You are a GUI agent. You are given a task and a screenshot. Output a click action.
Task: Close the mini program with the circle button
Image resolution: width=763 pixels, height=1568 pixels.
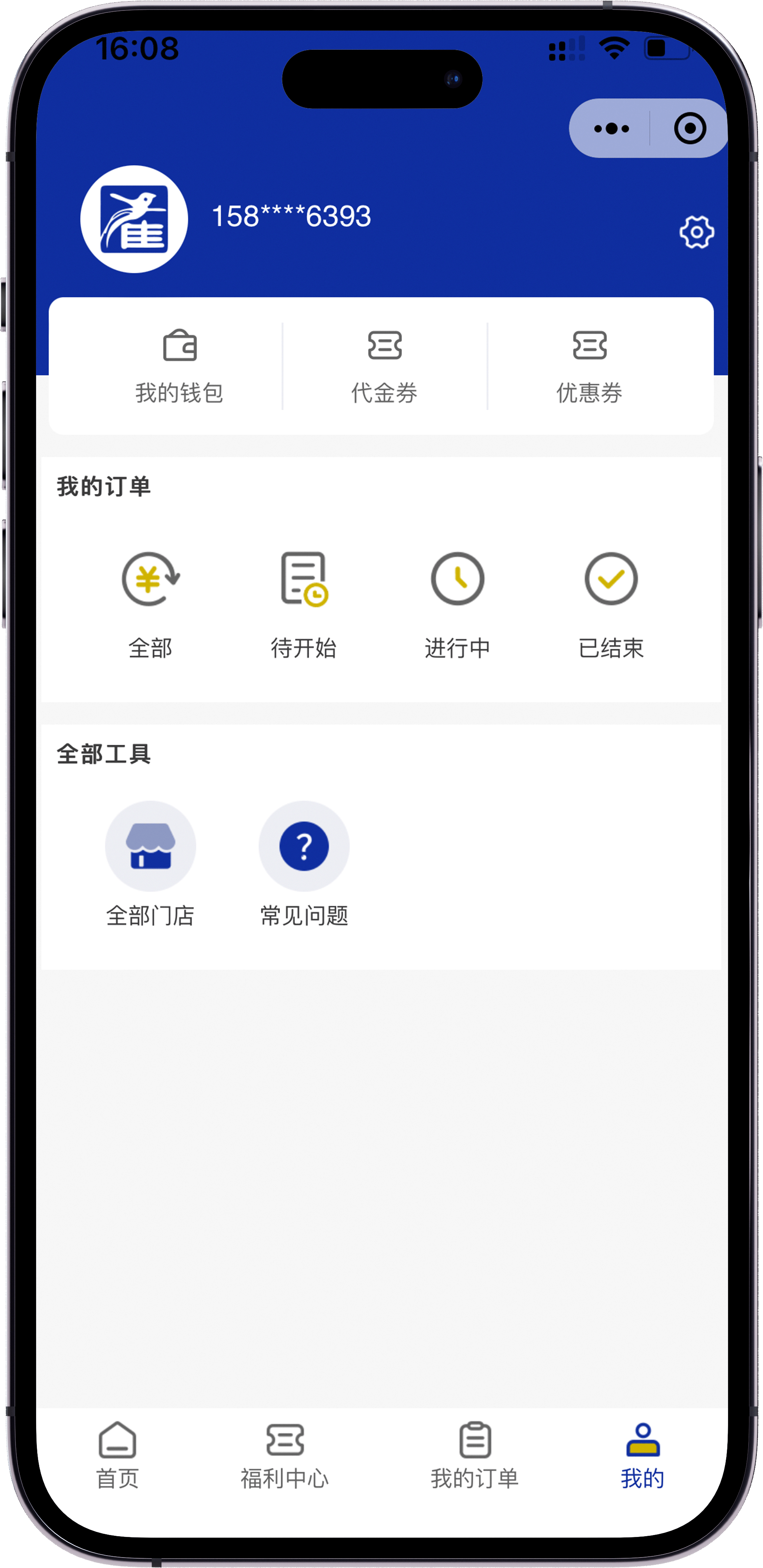pyautogui.click(x=689, y=129)
